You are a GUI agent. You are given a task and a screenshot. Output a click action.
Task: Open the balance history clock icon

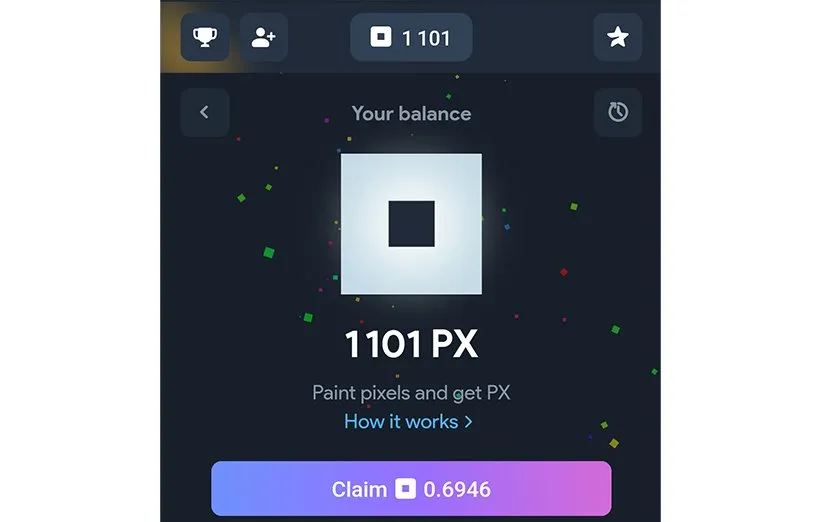(x=618, y=113)
